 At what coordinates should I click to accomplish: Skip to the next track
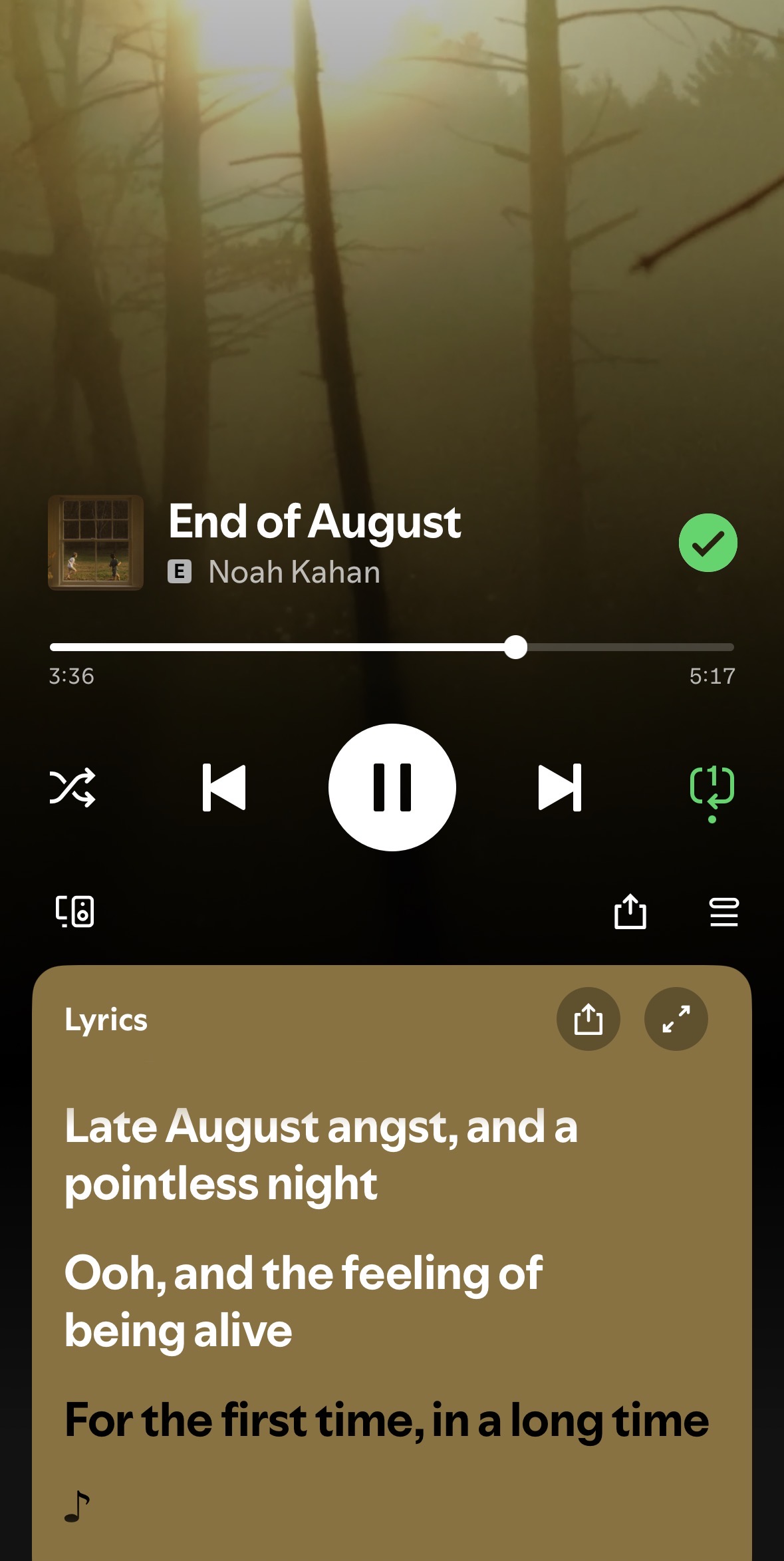point(560,787)
